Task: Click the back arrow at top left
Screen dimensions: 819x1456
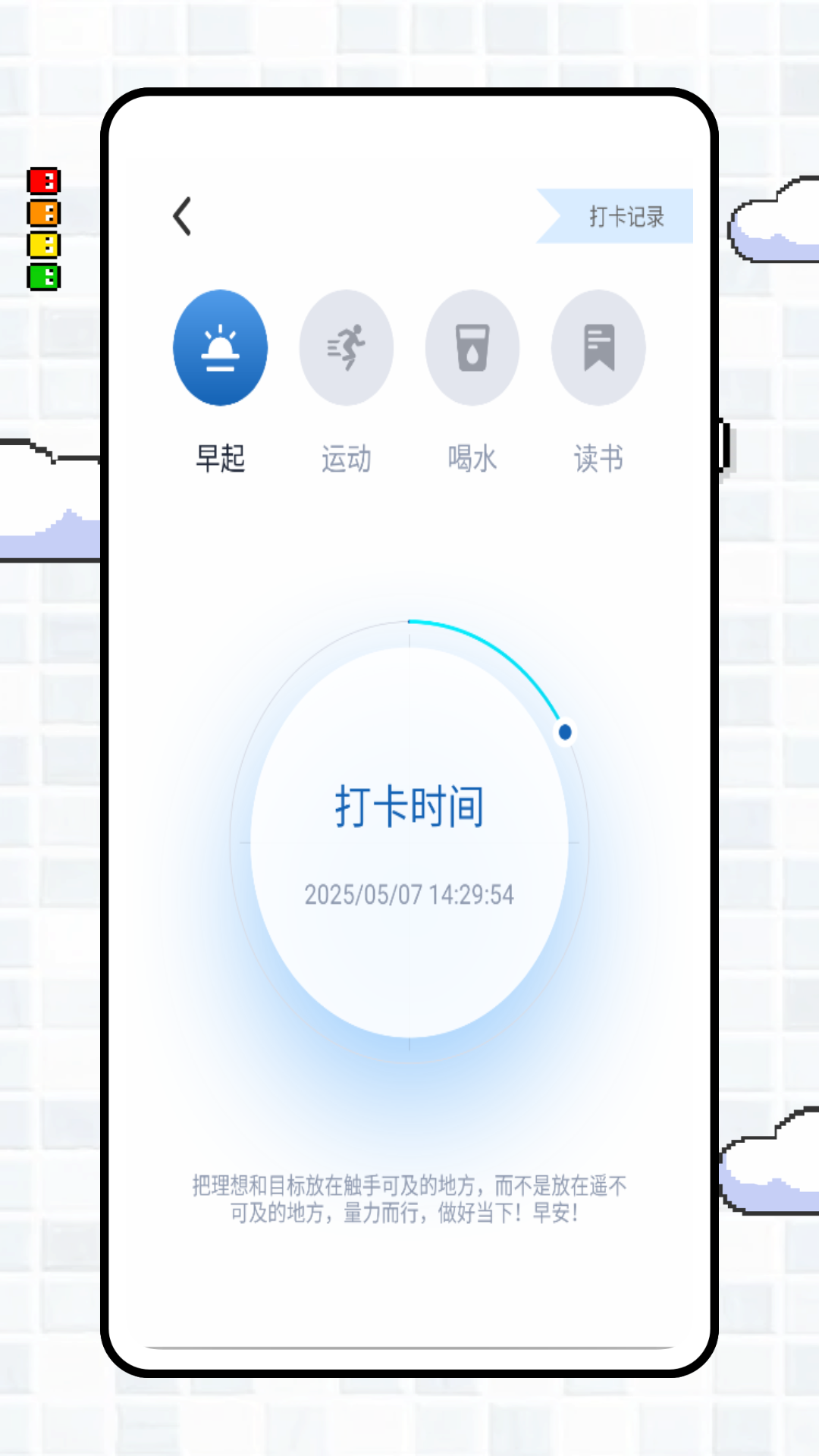Action: pos(182,215)
